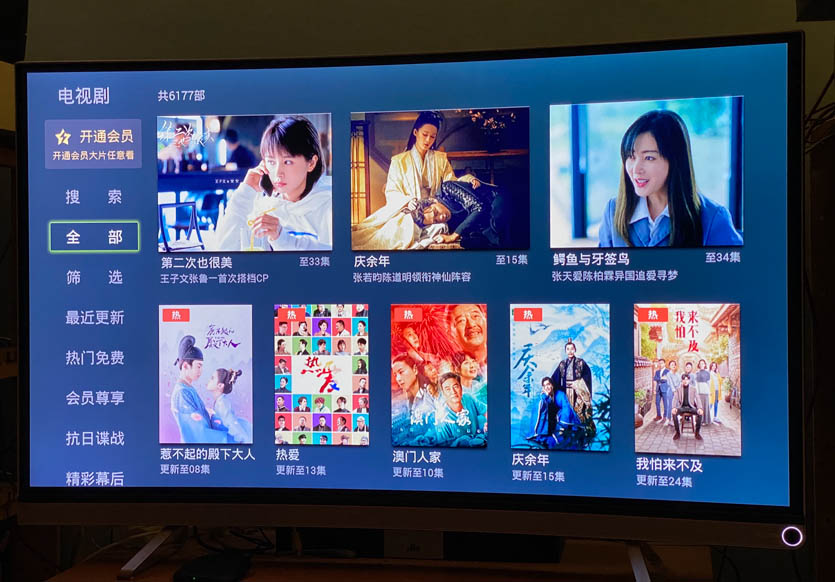Viewport: 835px width, 582px height.
Task: Open the 开通会员 membership banner
Action: coord(93,144)
